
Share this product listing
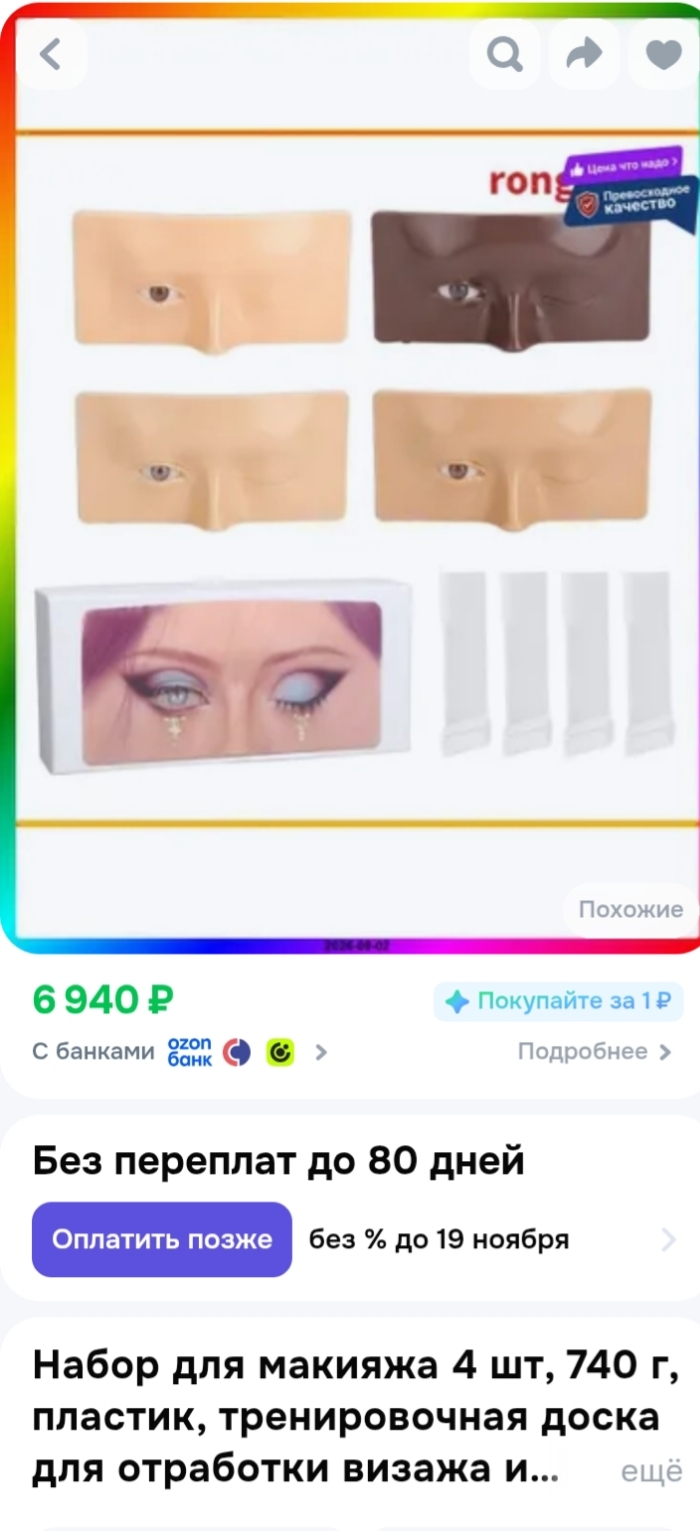pos(583,54)
